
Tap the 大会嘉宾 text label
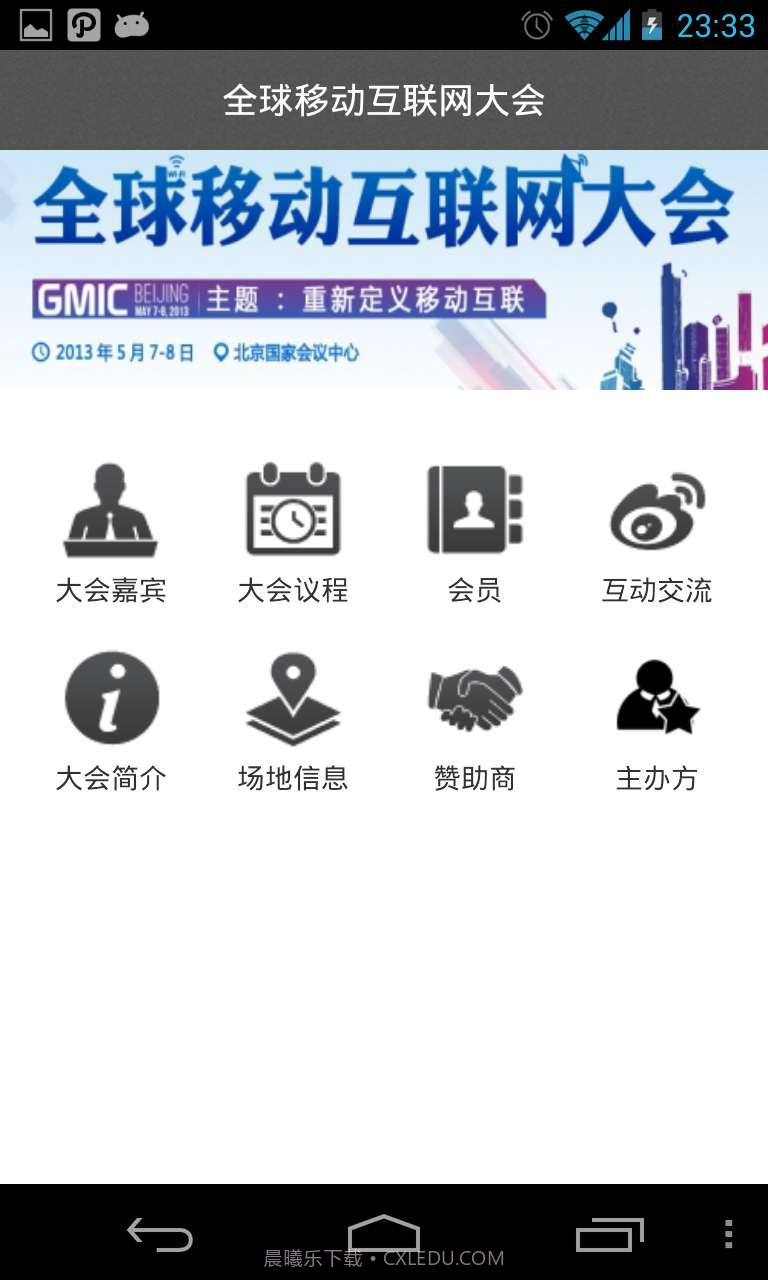110,591
